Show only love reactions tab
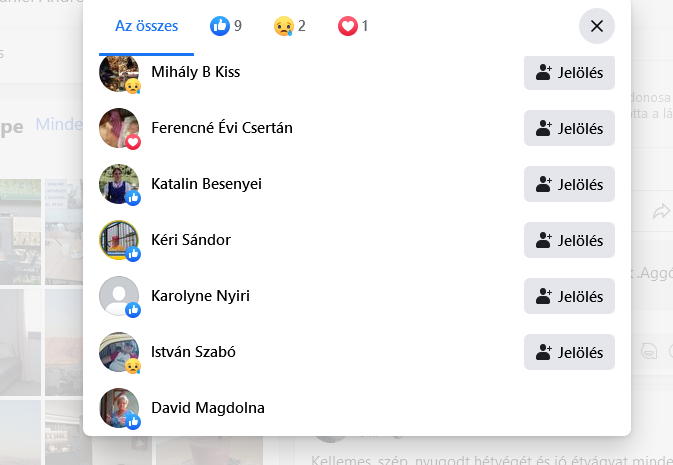 click(353, 26)
